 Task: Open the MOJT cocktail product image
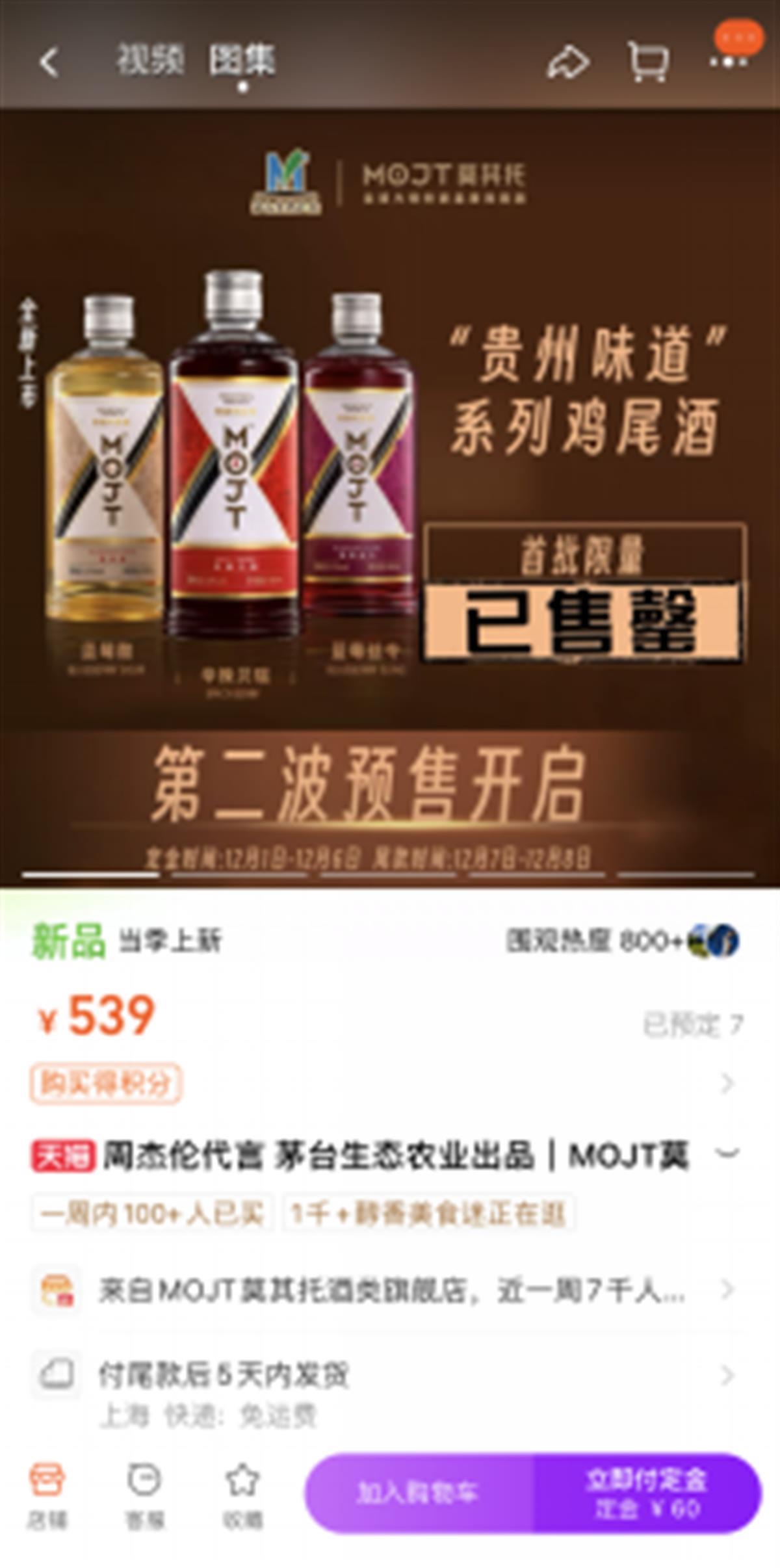tap(390, 494)
